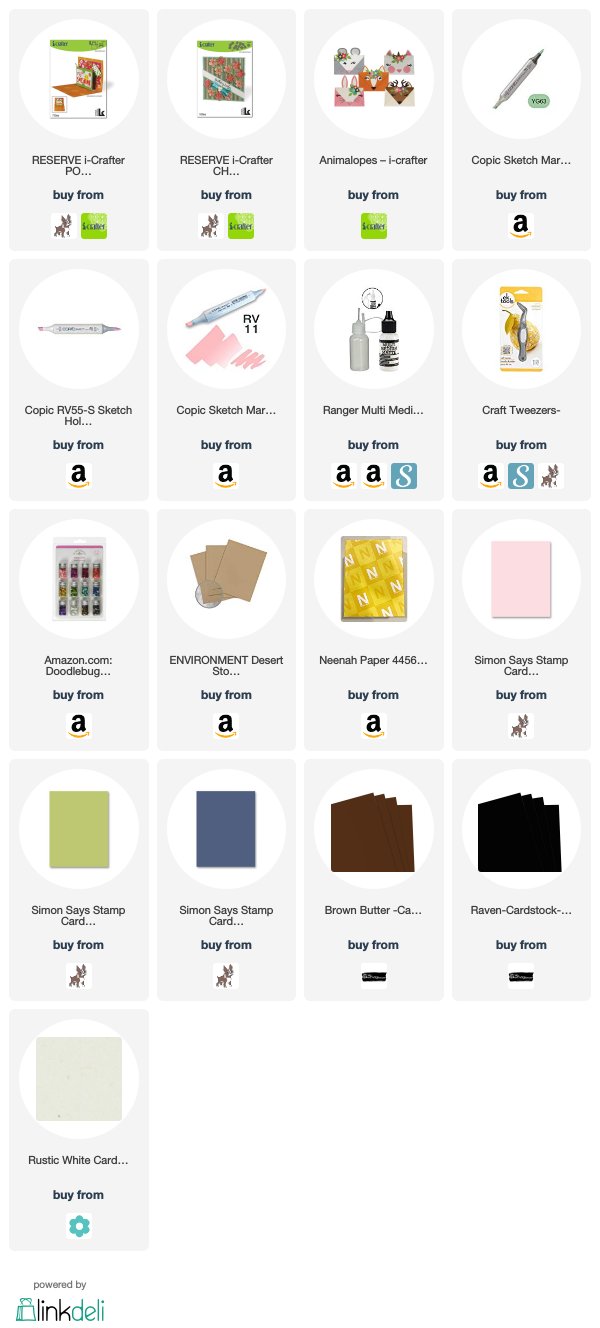Image resolution: width=600 pixels, height=1328 pixels.
Task: Open the Amazon icon under Copic YG63 marker
Action: coord(522,226)
